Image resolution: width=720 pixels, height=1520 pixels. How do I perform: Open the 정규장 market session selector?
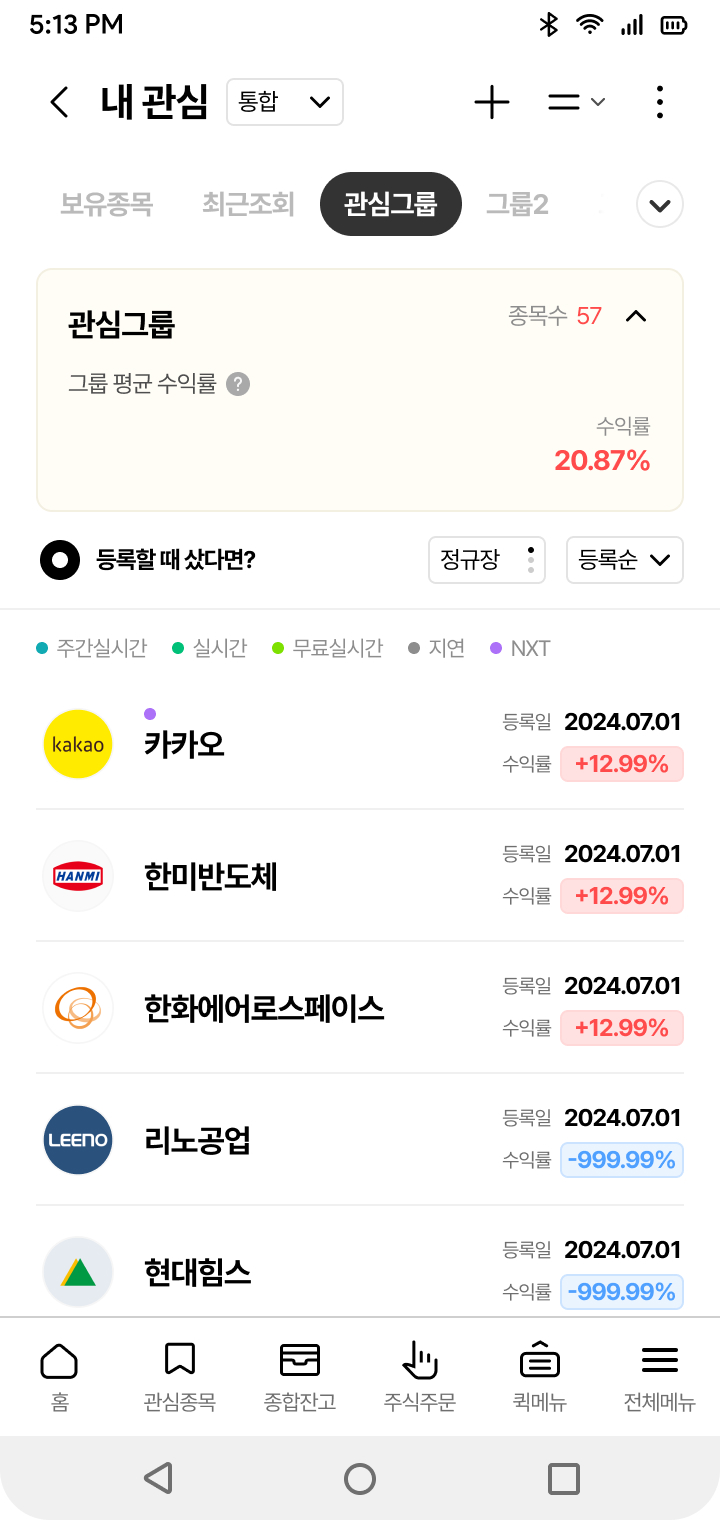[x=487, y=560]
